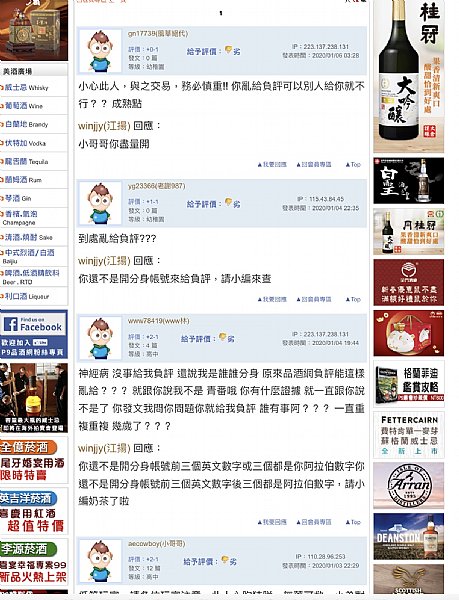
Task: Open the Arran distillery ad
Action: click(409, 485)
